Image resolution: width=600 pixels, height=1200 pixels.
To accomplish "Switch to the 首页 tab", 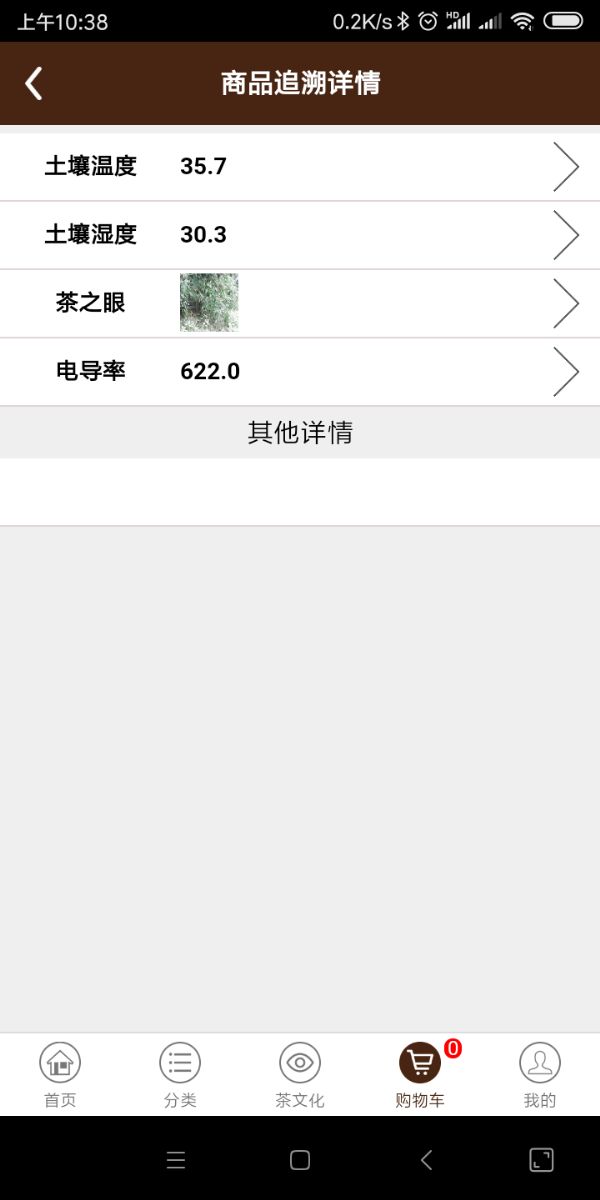I will click(x=60, y=1075).
